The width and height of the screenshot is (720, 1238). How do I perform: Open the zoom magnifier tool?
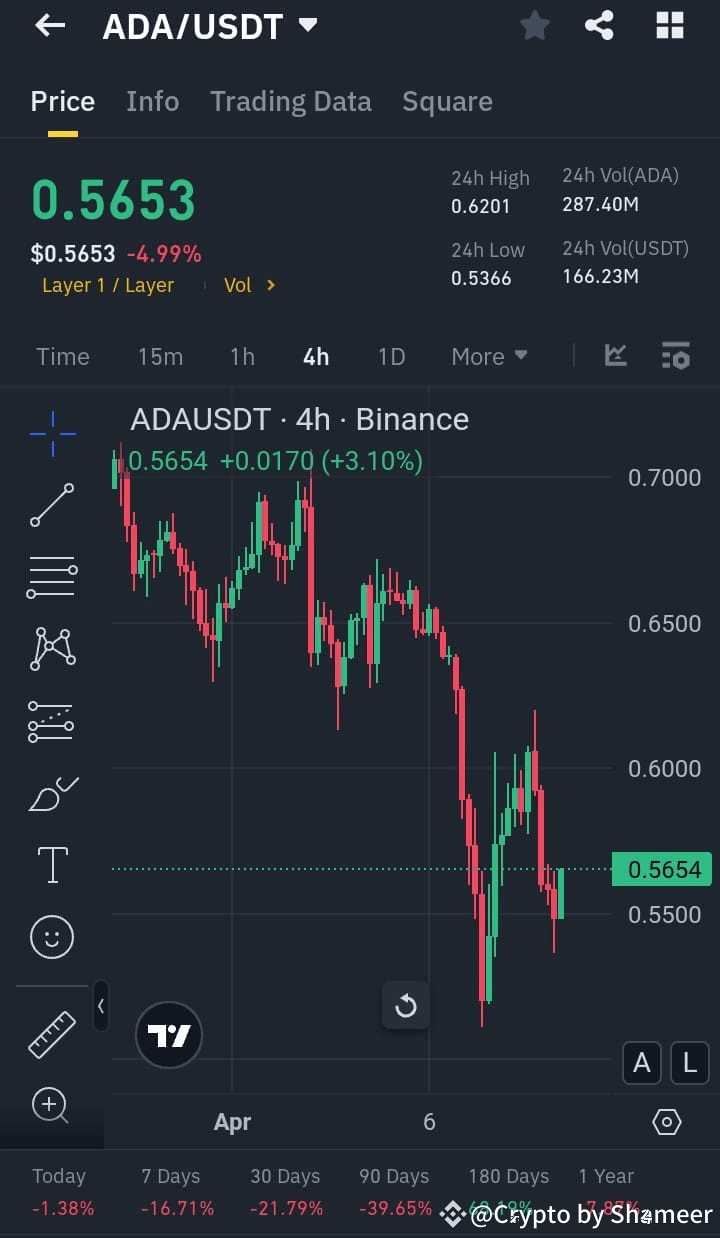(x=52, y=1106)
